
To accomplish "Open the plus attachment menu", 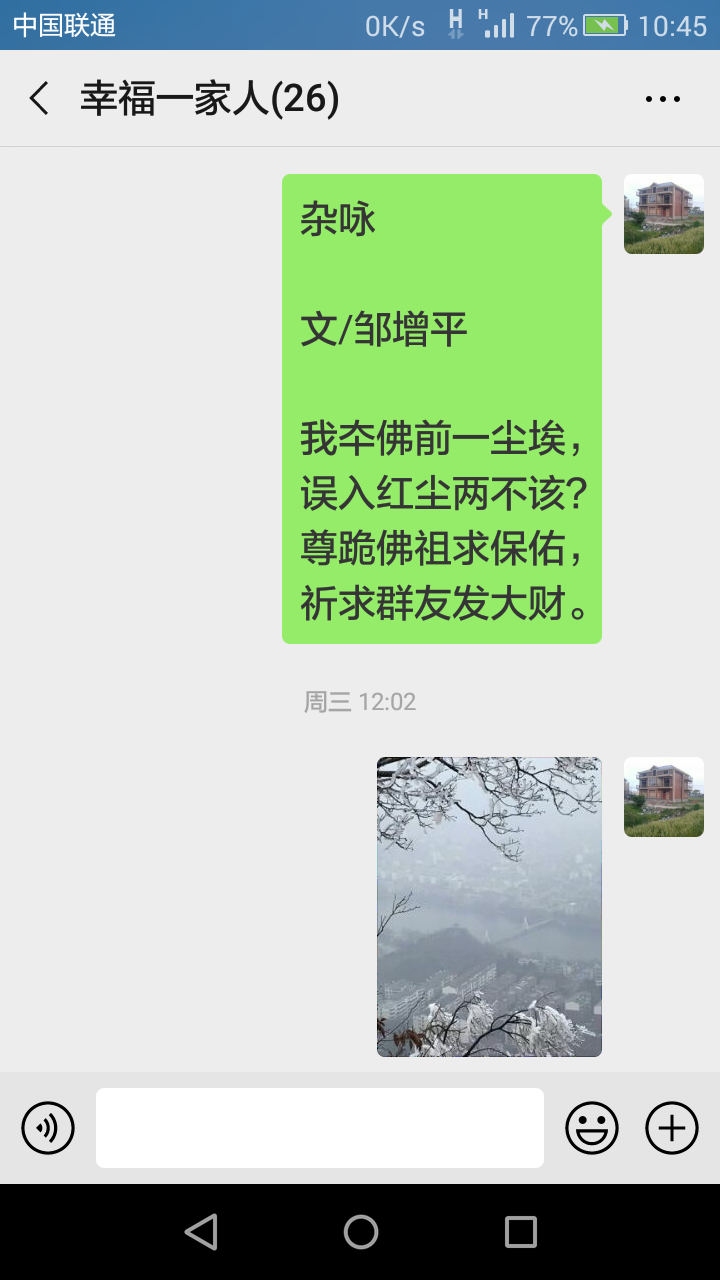I will 672,1128.
